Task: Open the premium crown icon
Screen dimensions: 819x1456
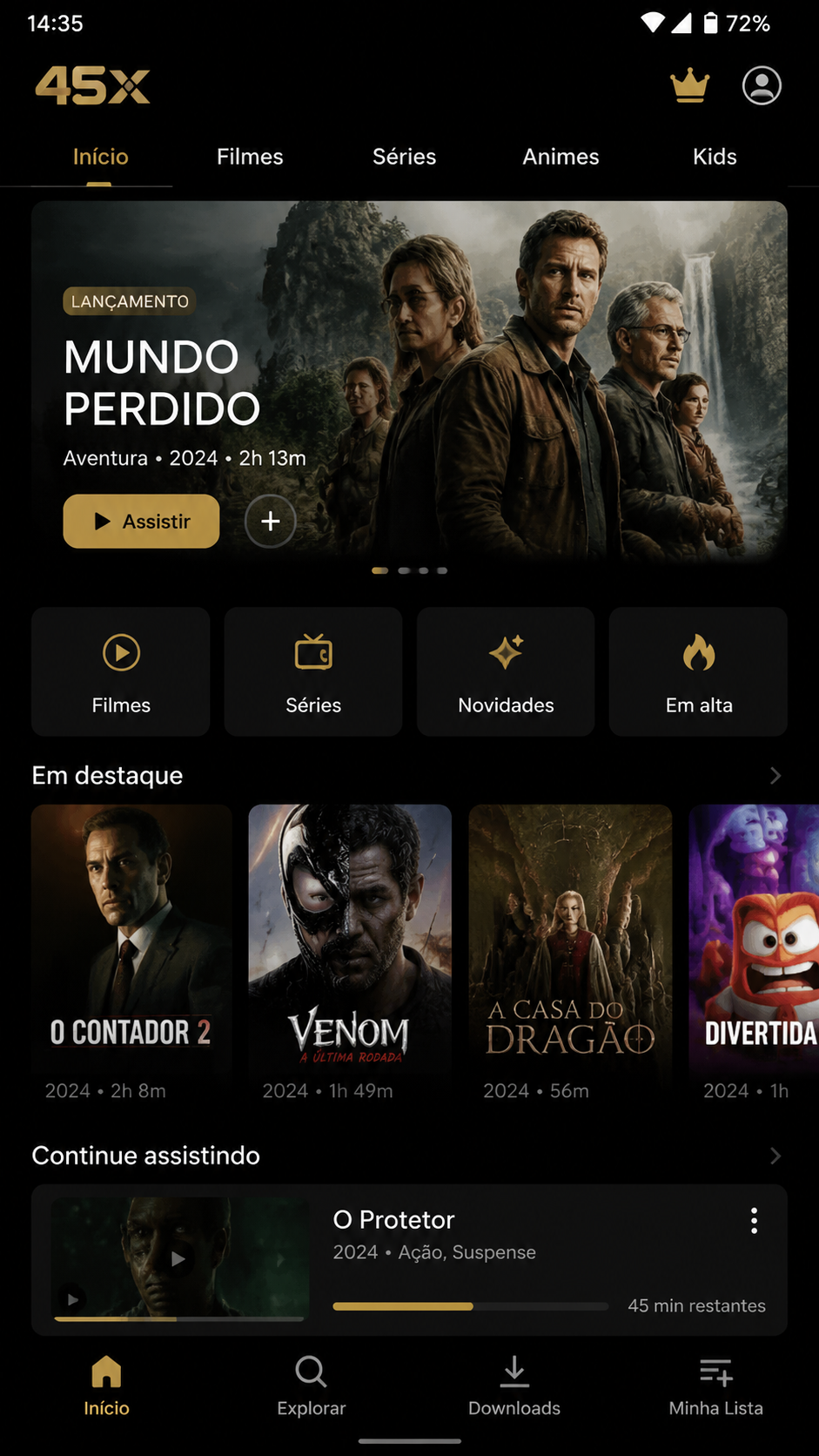Action: pos(689,85)
